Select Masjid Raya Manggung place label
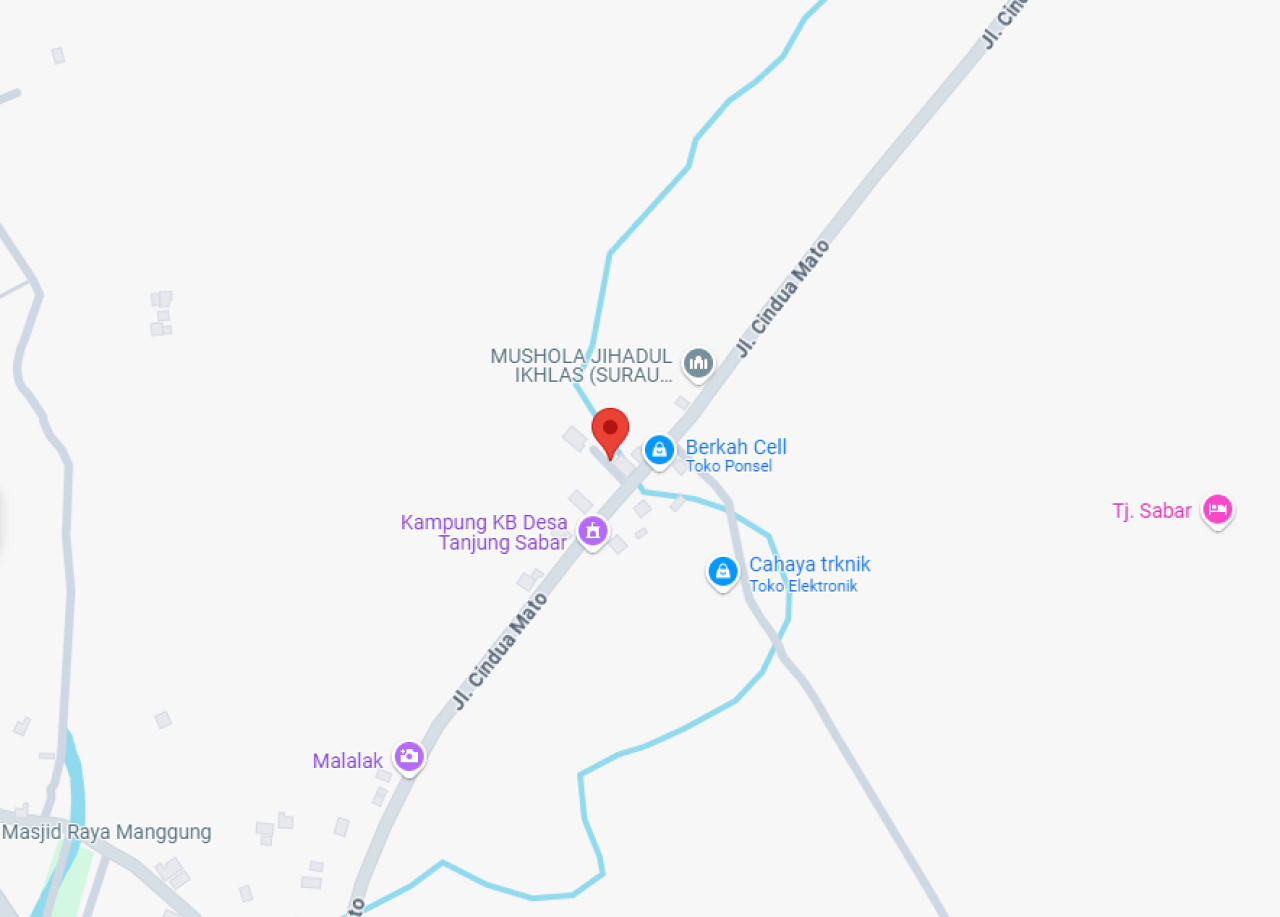 click(107, 832)
